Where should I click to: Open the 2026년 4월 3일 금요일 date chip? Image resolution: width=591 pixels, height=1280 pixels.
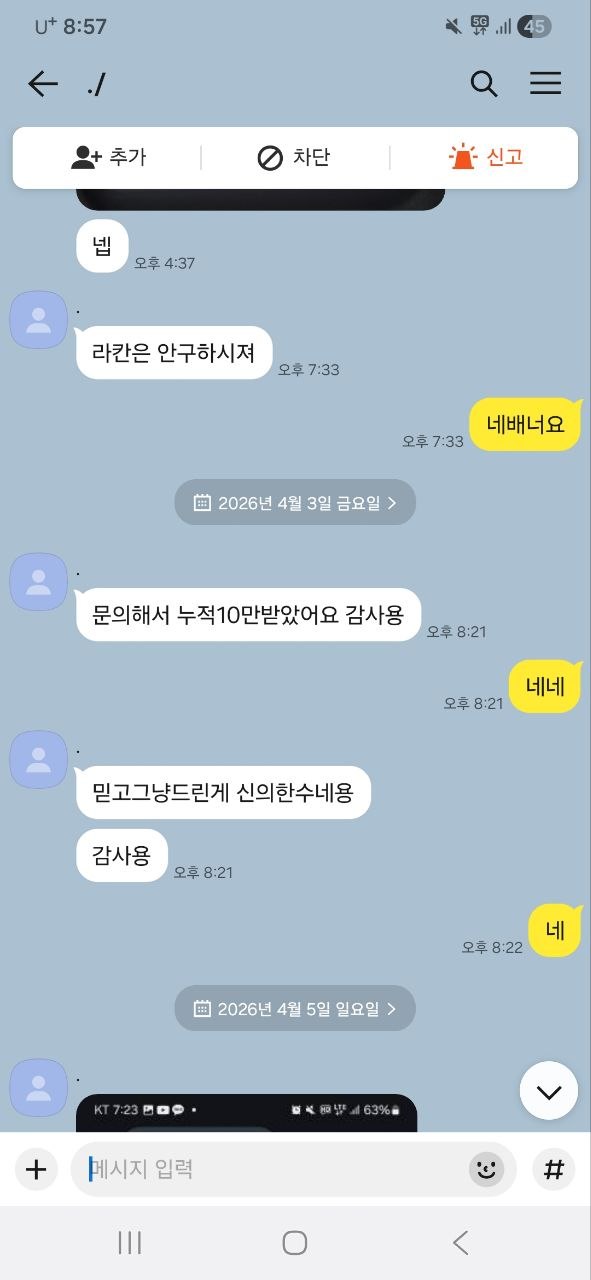click(295, 503)
